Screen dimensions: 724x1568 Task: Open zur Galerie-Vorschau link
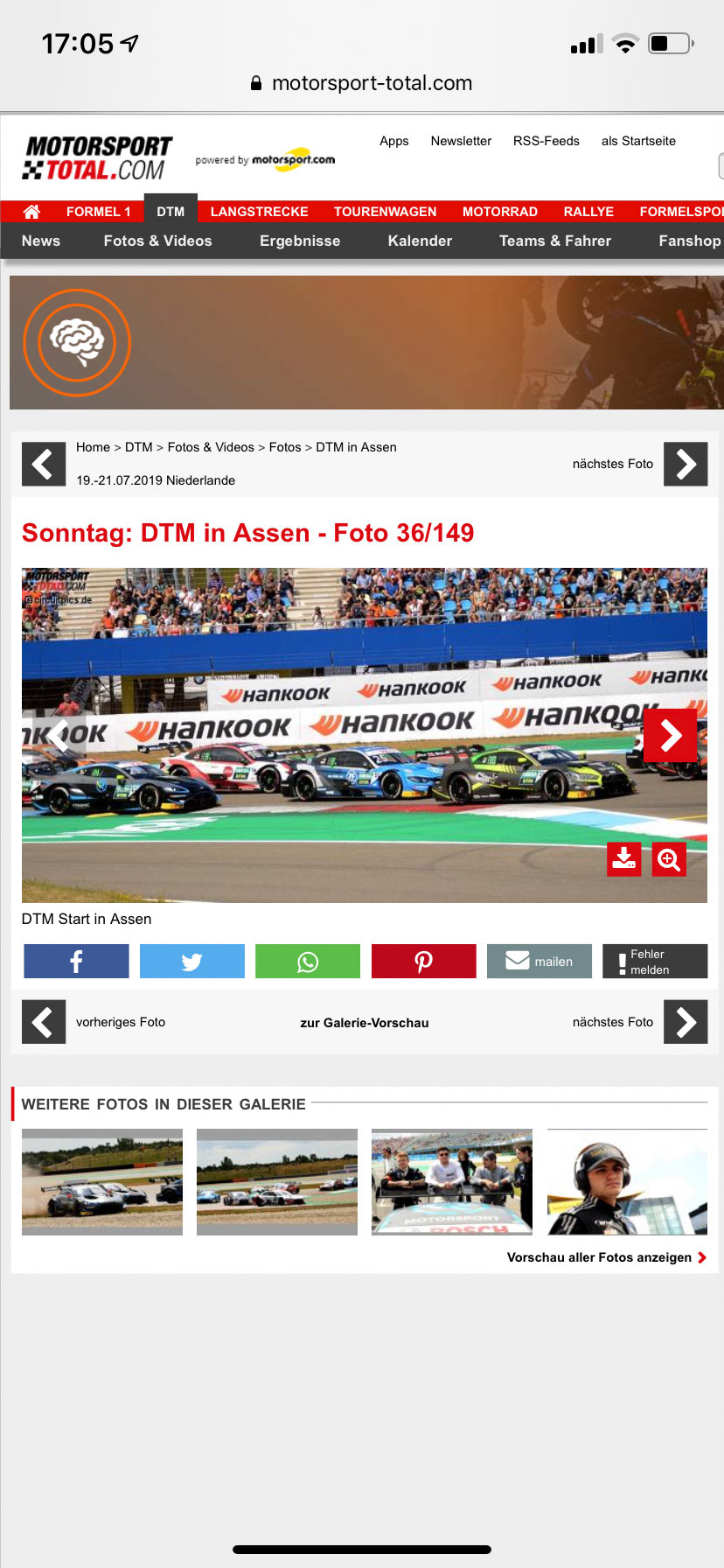(365, 1023)
